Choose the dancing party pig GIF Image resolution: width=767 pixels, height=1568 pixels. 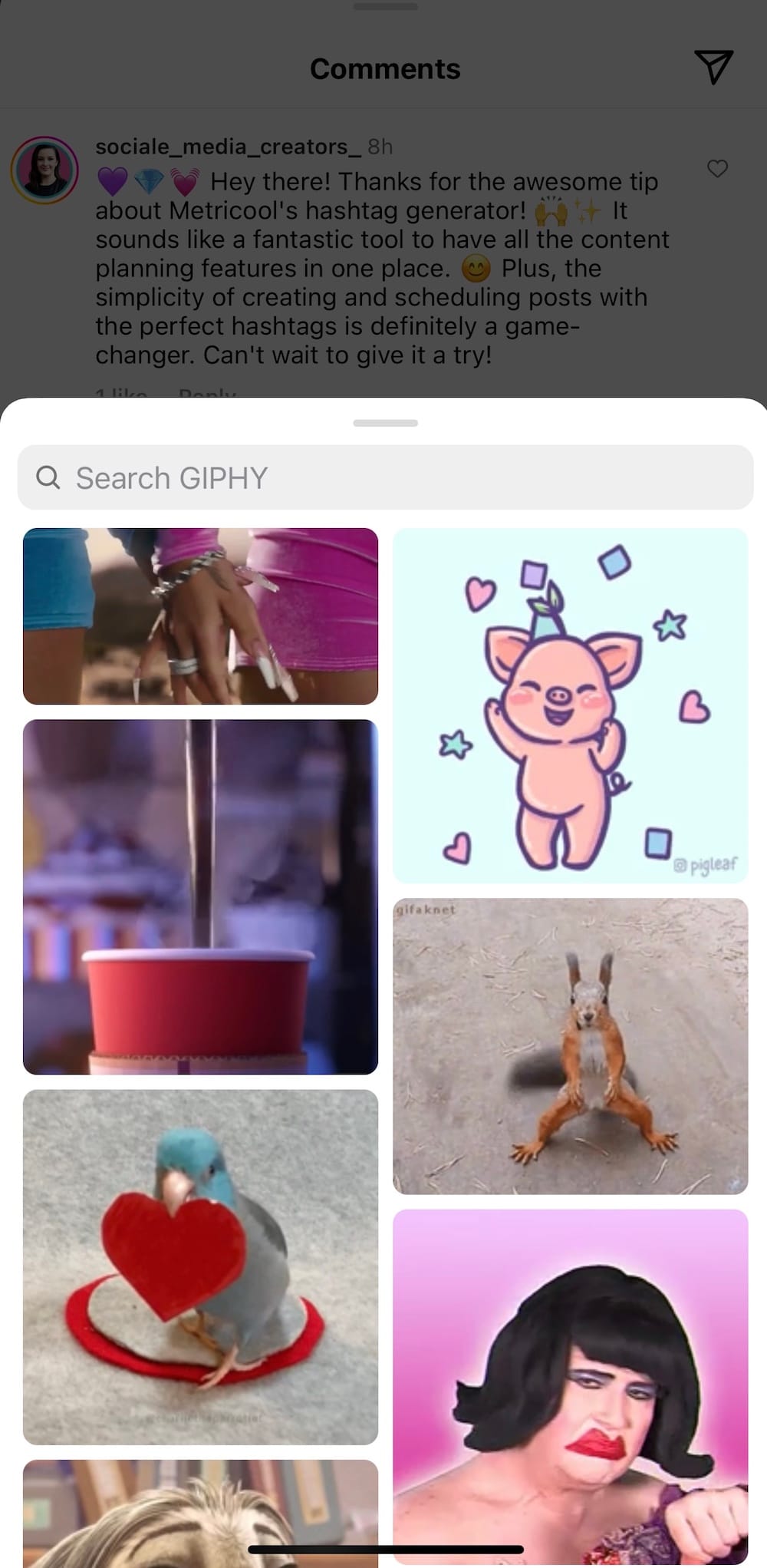click(x=570, y=705)
